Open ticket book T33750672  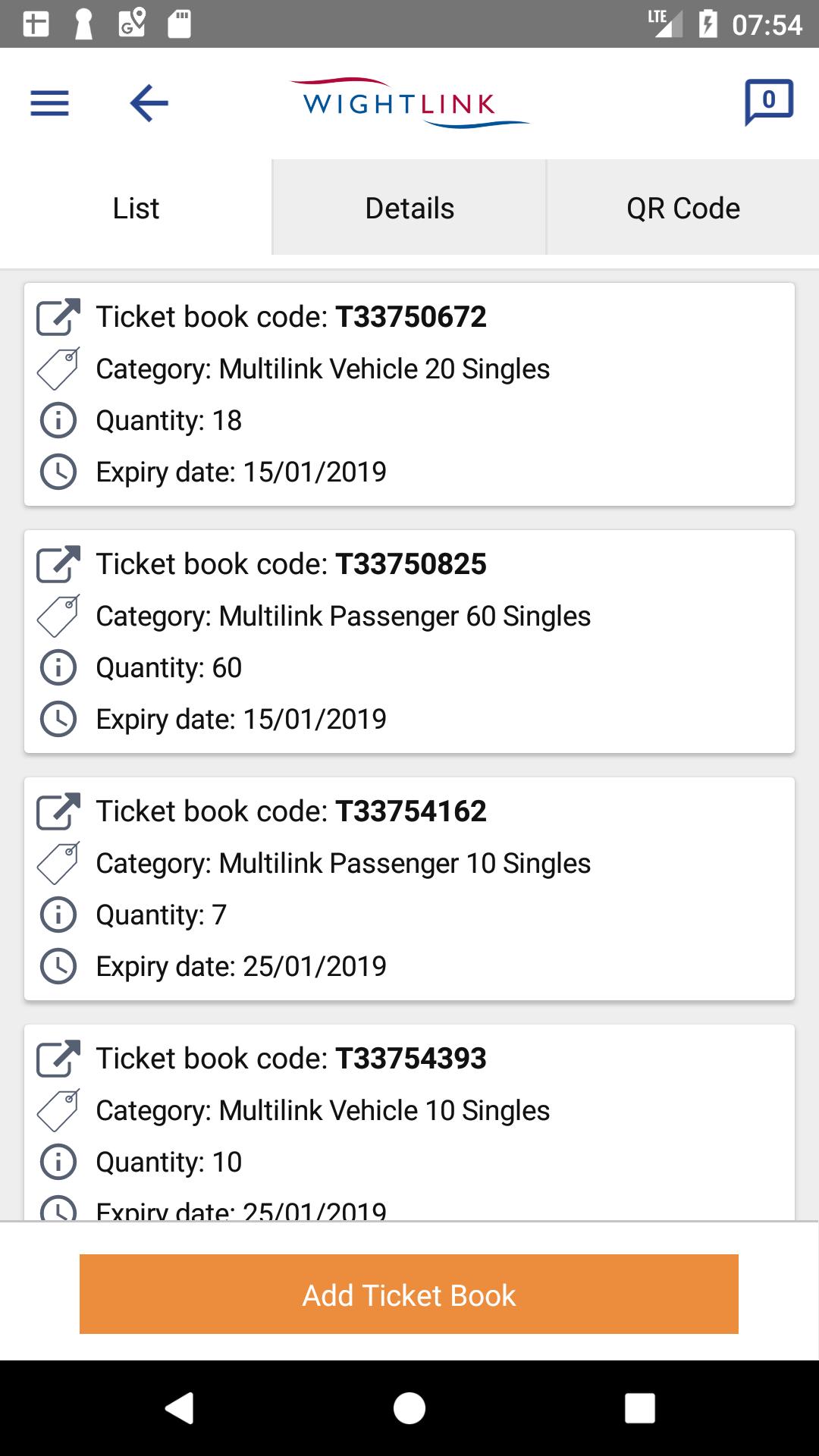(x=409, y=394)
